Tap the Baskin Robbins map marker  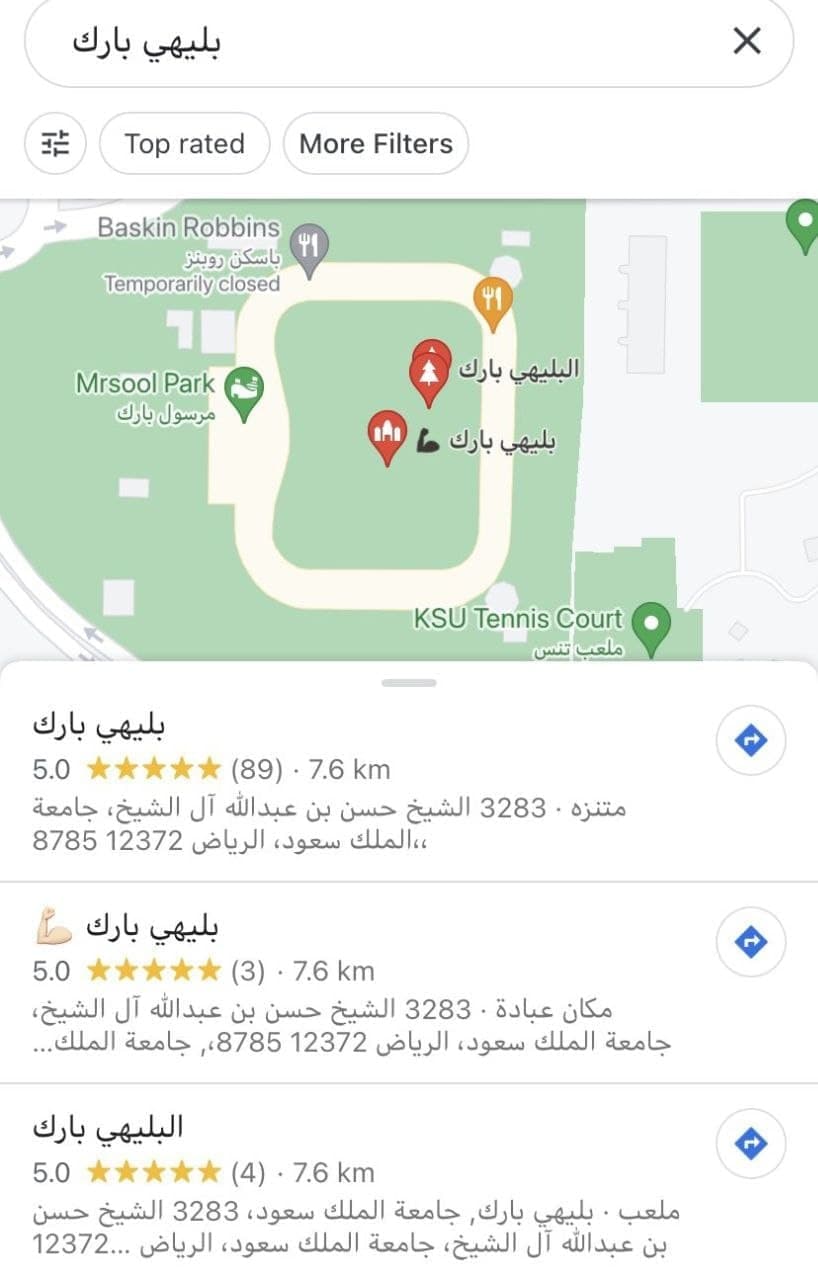pyautogui.click(x=309, y=247)
